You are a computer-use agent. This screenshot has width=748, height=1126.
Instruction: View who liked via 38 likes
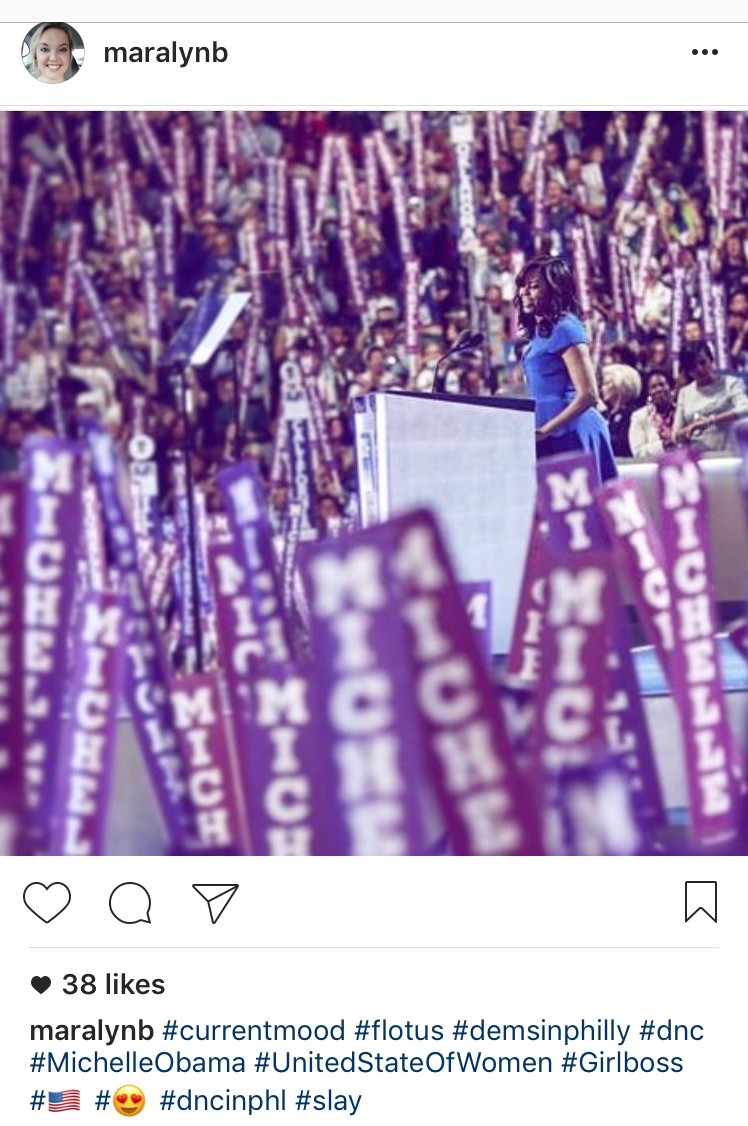point(112,985)
